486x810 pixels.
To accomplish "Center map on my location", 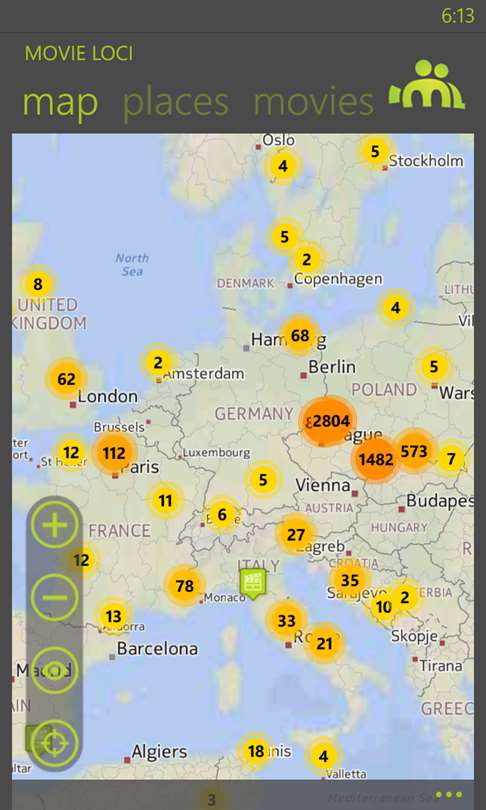I will point(55,743).
